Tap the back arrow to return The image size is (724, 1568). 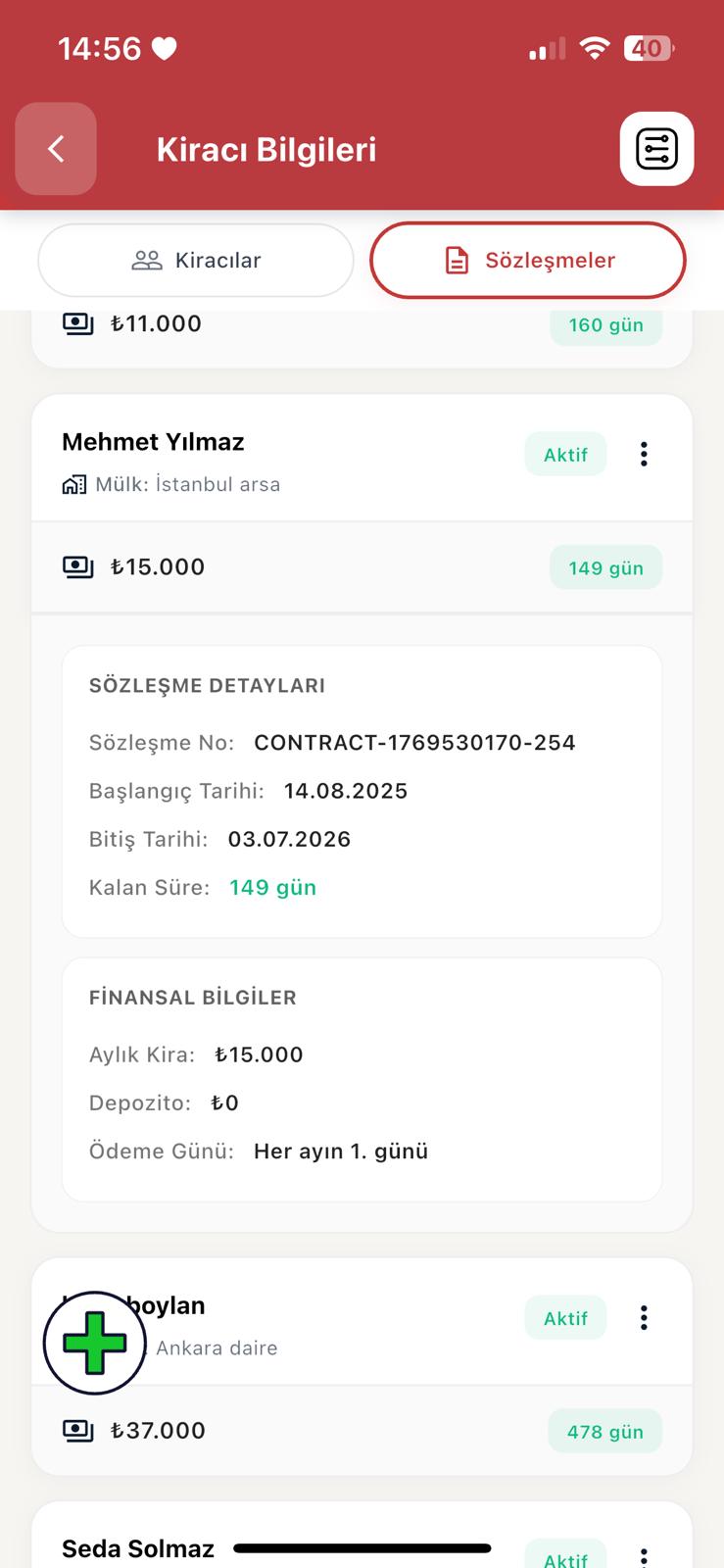tap(55, 149)
